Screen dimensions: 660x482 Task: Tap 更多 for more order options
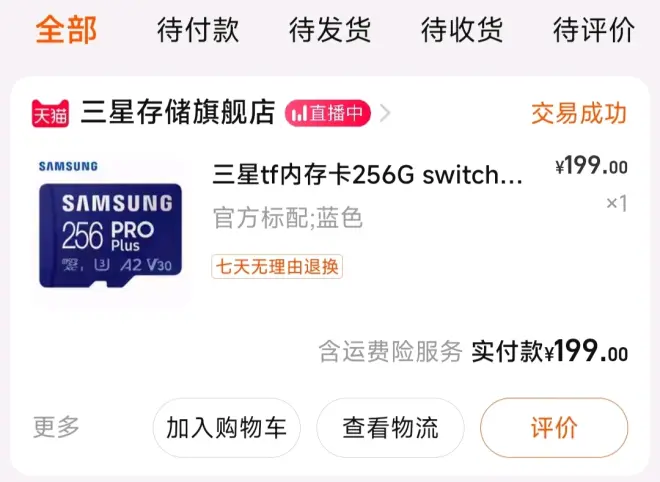pos(56,427)
